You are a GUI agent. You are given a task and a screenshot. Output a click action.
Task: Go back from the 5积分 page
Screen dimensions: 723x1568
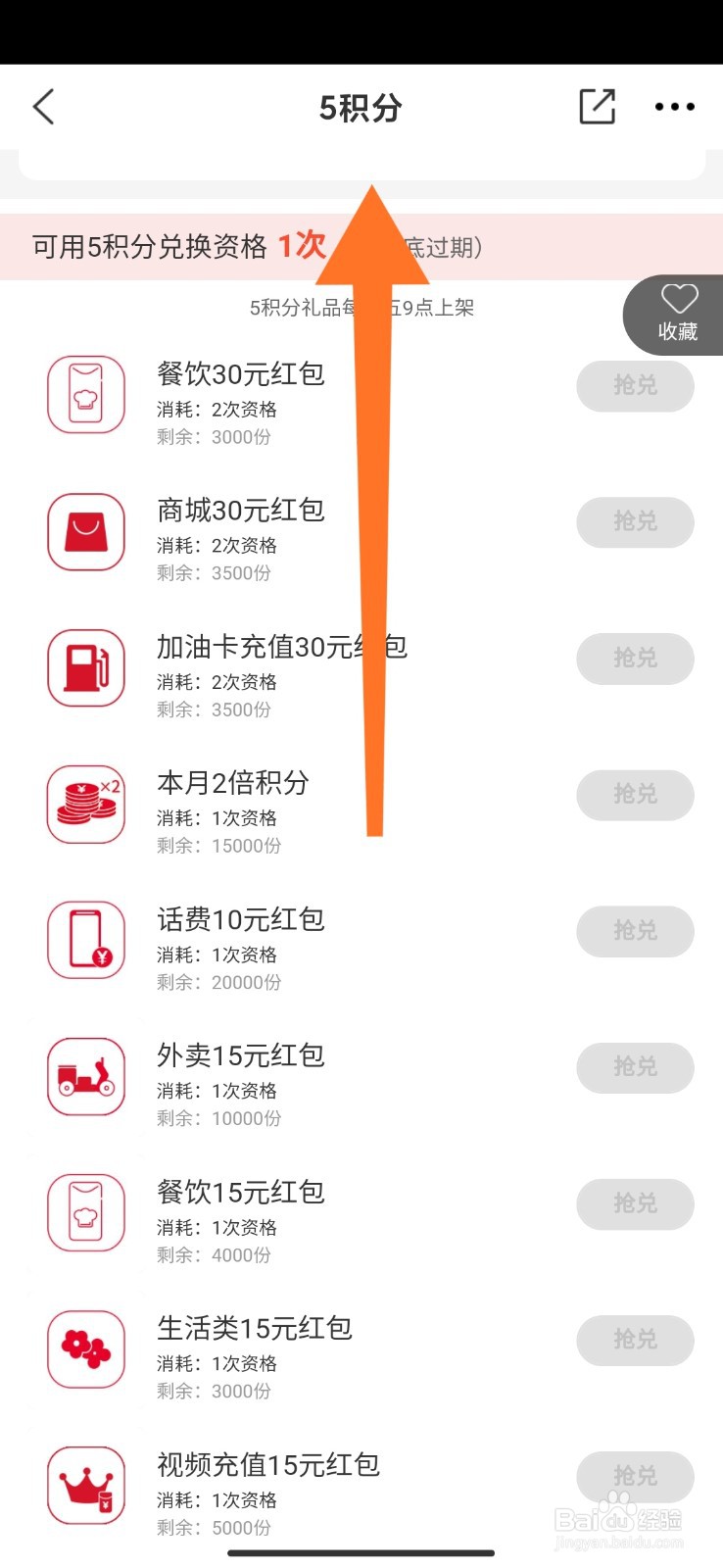43,106
